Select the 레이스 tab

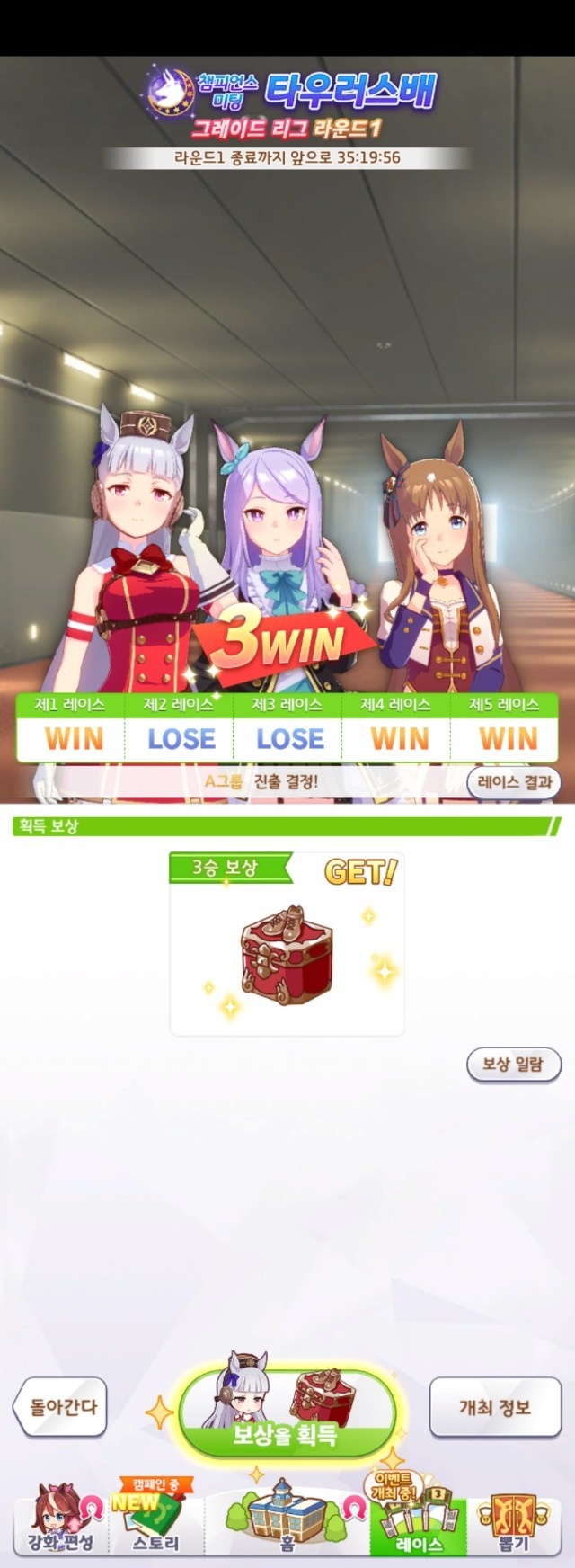(x=419, y=1525)
